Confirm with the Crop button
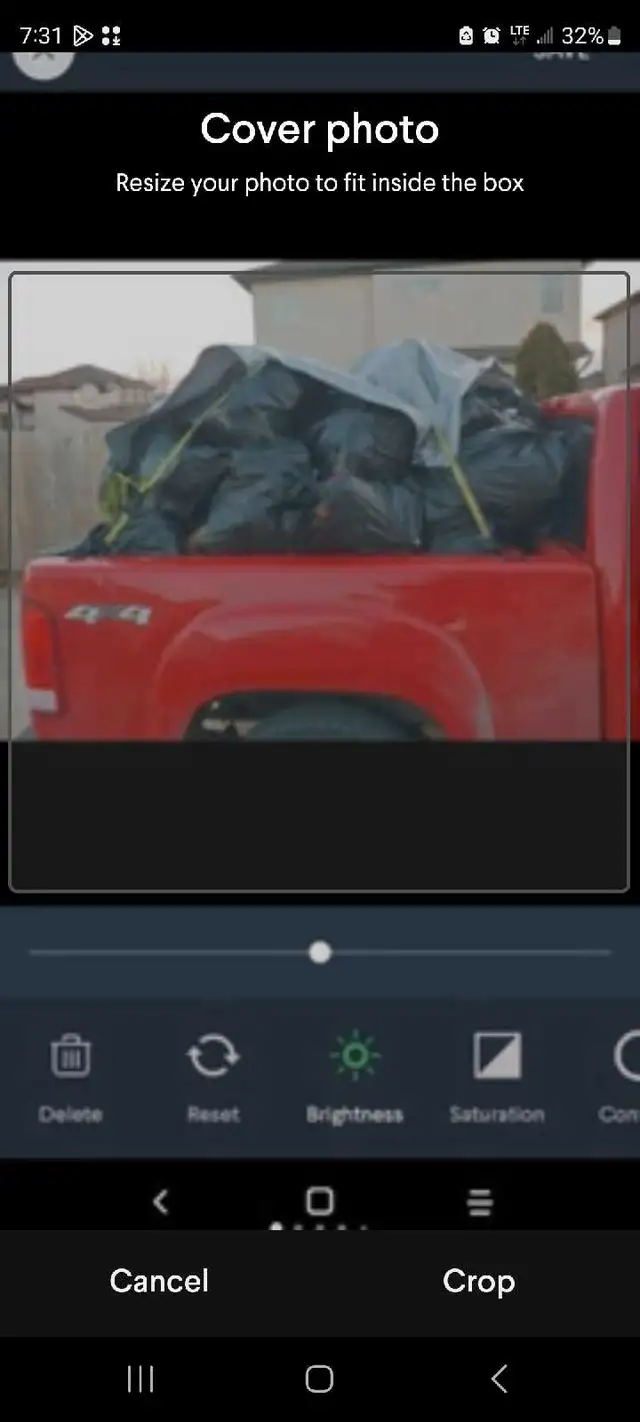640x1422 pixels. pos(479,1281)
